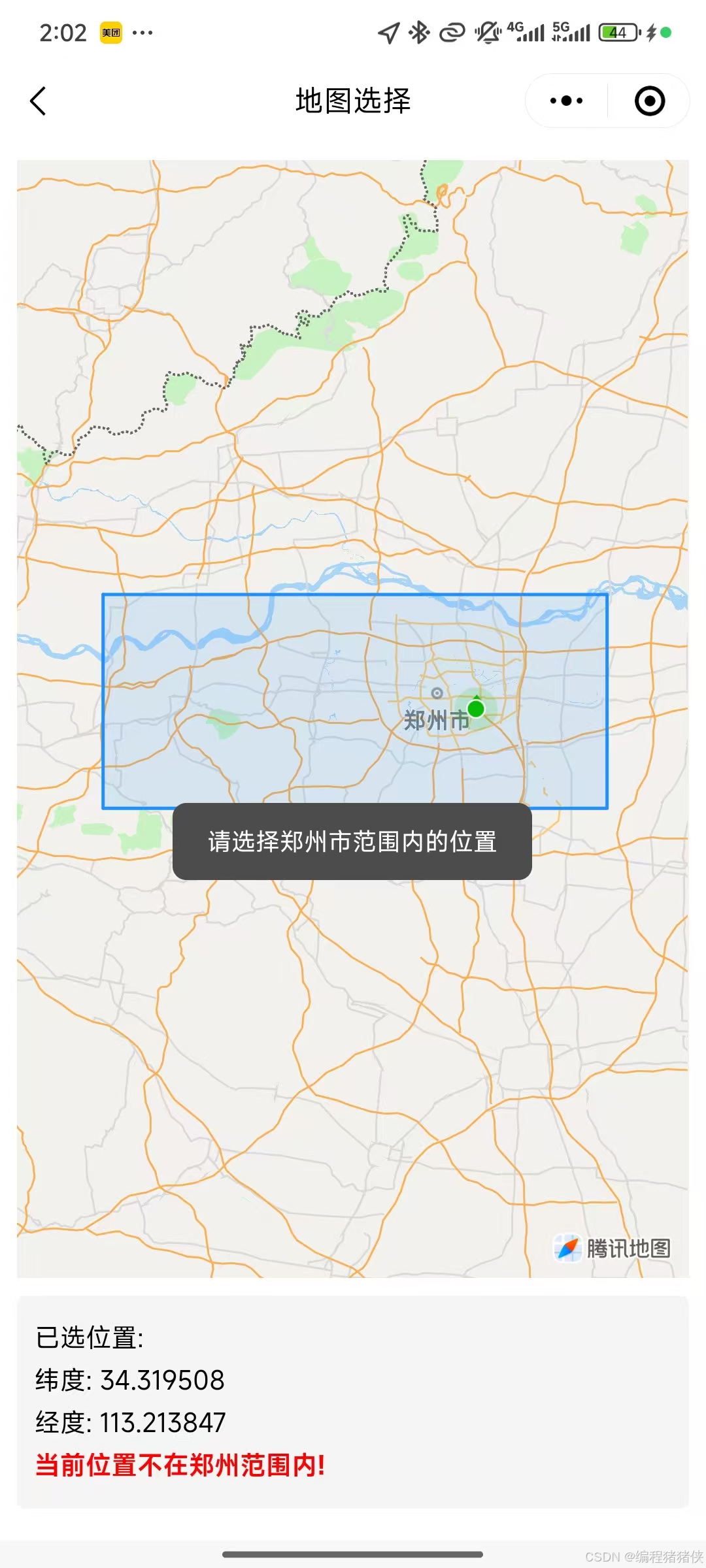
Task: Go back using the top-left arrow
Action: click(38, 101)
